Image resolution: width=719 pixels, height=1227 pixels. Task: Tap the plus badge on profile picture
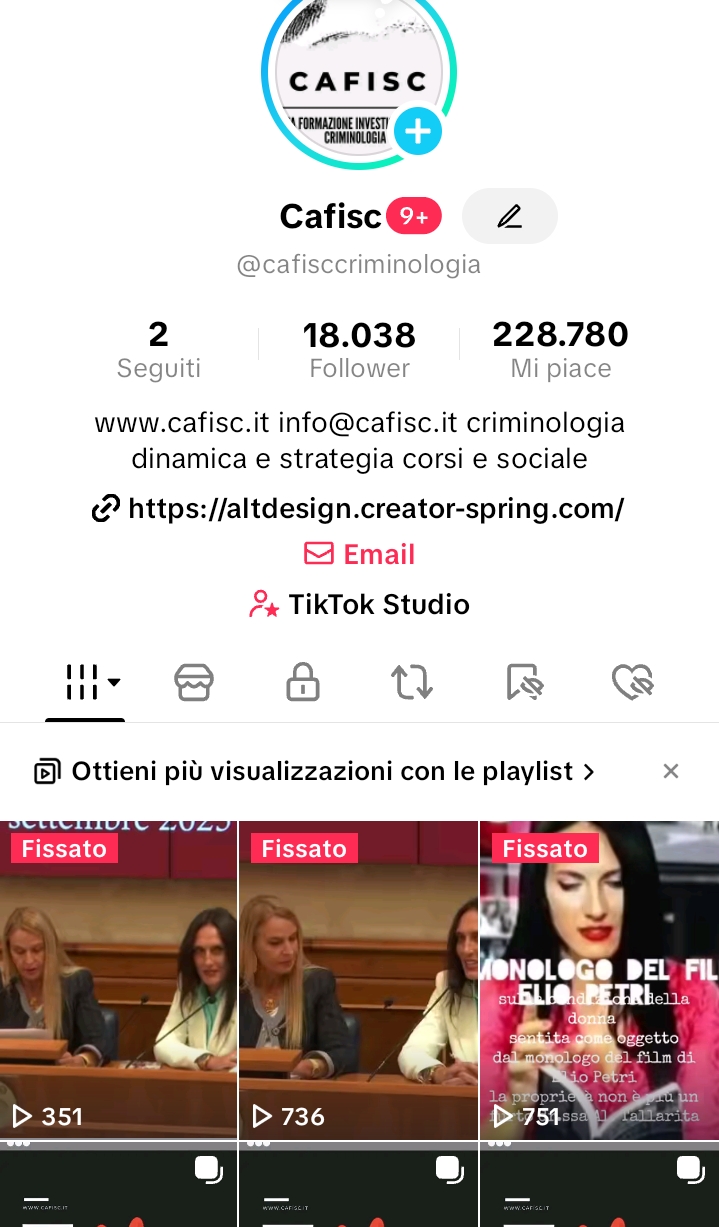click(x=417, y=132)
